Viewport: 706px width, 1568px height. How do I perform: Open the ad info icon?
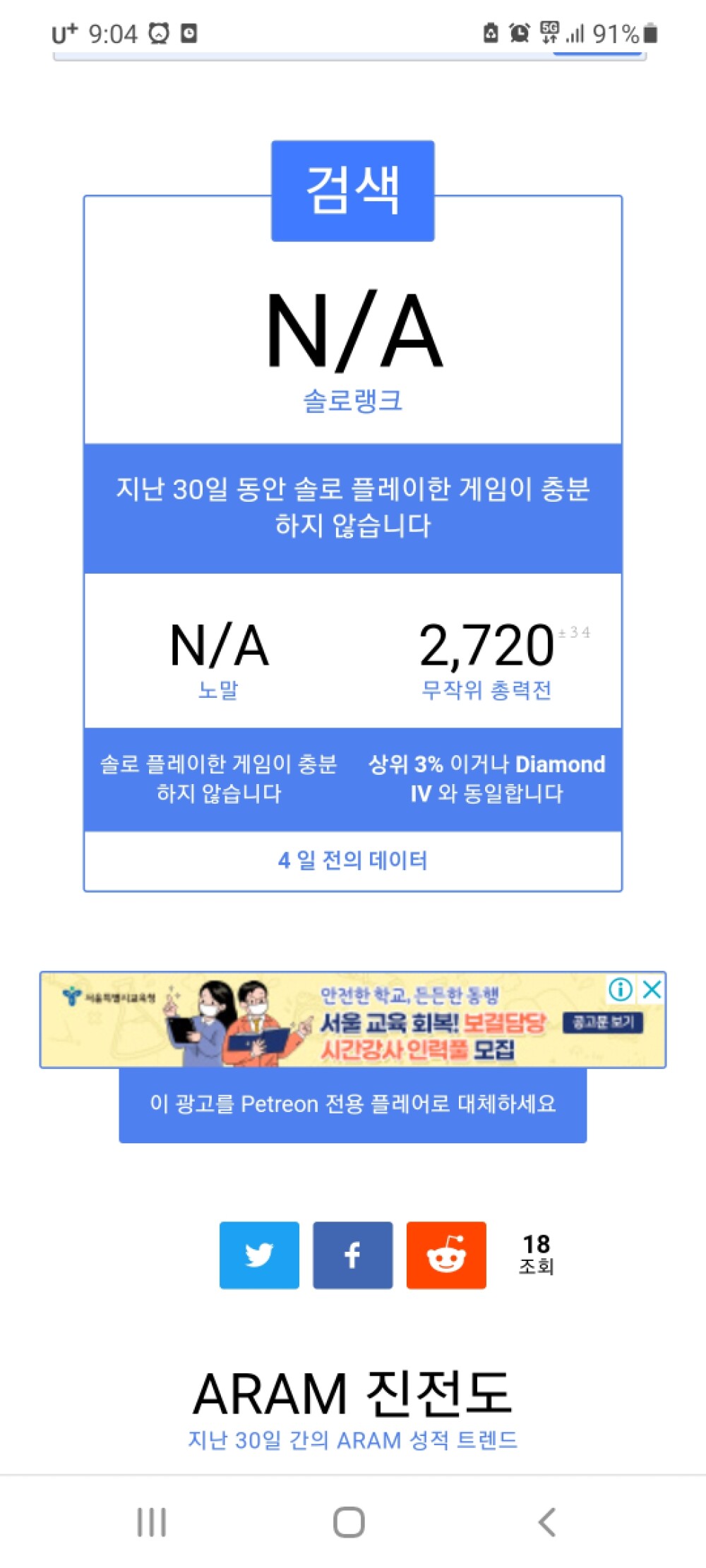pos(621,989)
